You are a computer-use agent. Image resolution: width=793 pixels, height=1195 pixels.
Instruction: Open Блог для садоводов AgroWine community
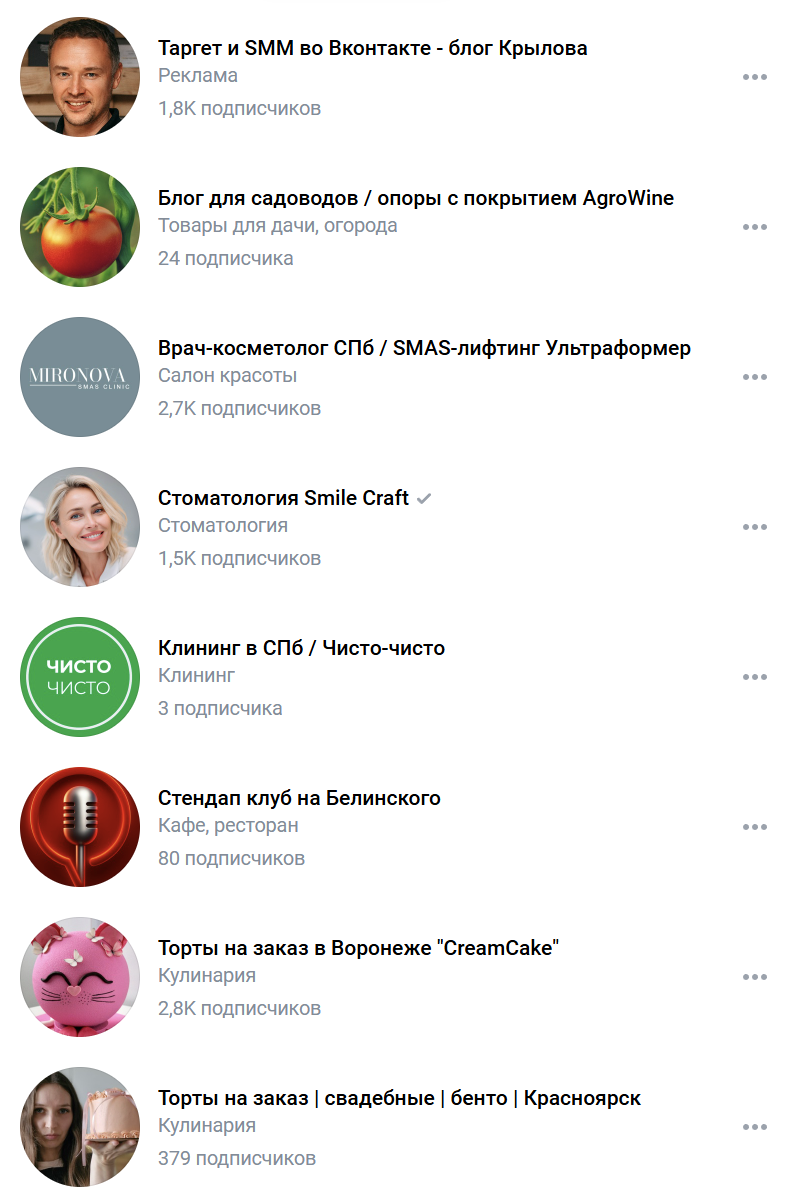click(x=415, y=198)
